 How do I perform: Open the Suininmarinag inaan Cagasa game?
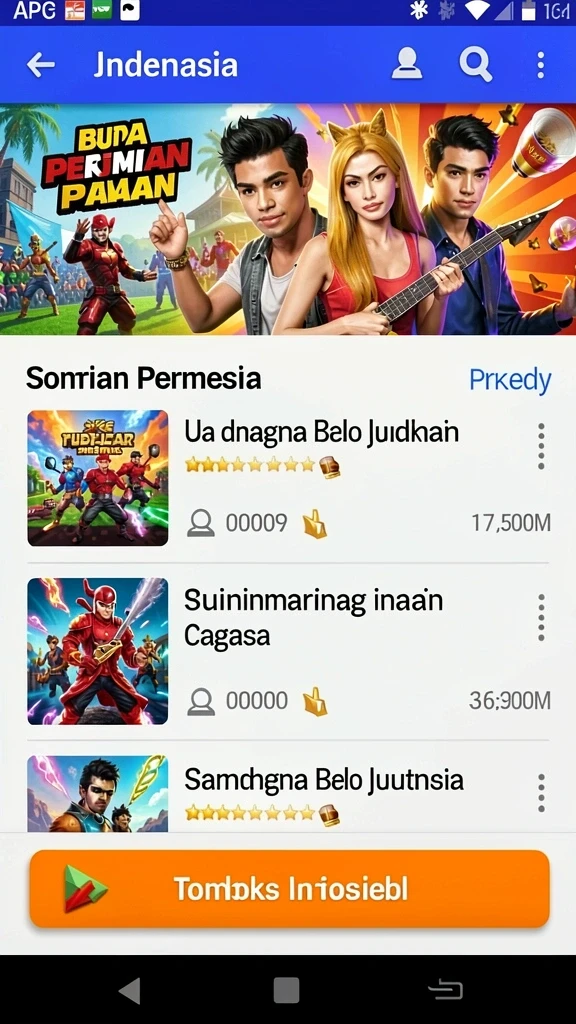click(x=288, y=651)
